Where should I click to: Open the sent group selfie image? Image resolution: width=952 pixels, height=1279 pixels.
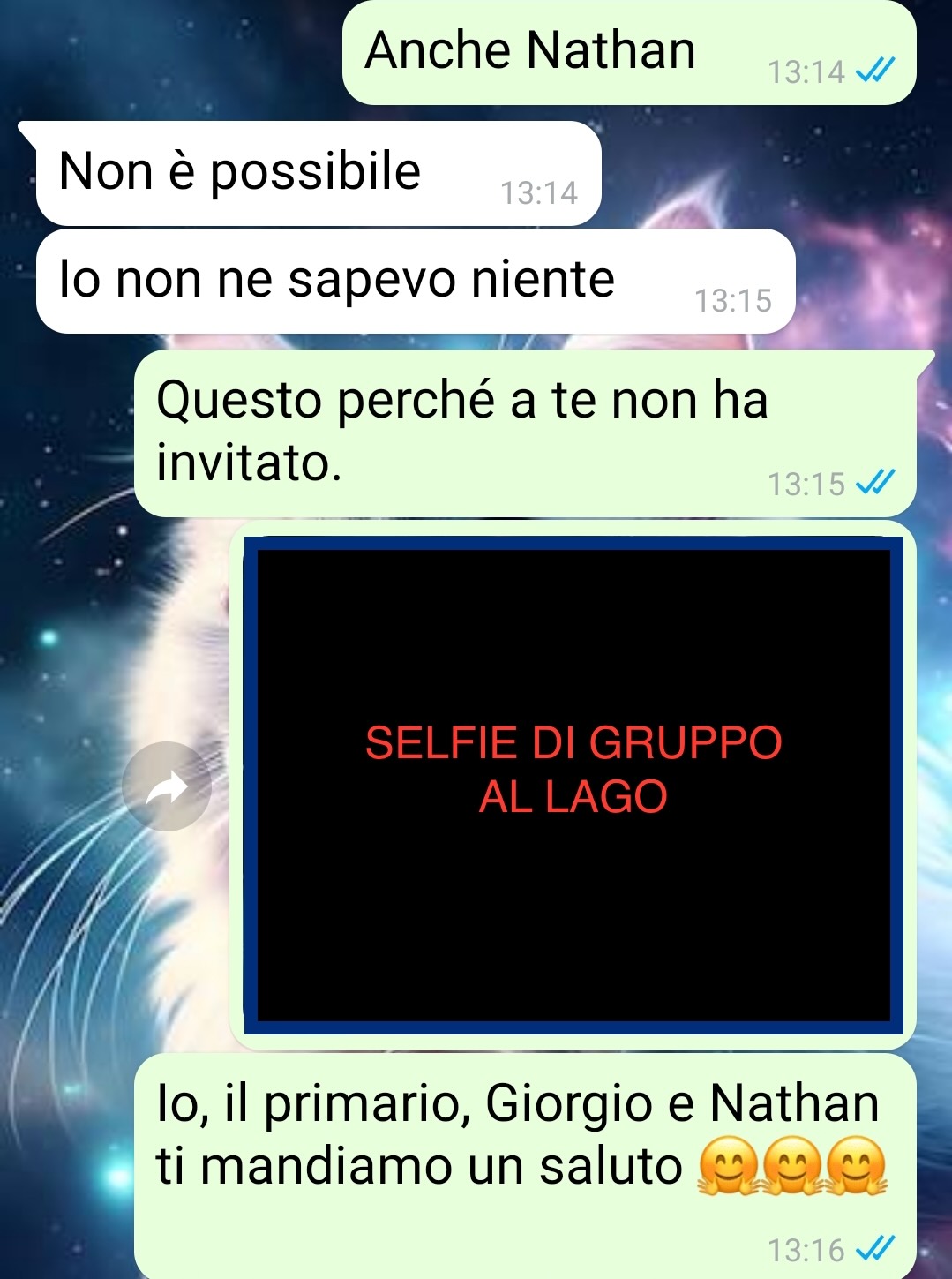click(573, 785)
